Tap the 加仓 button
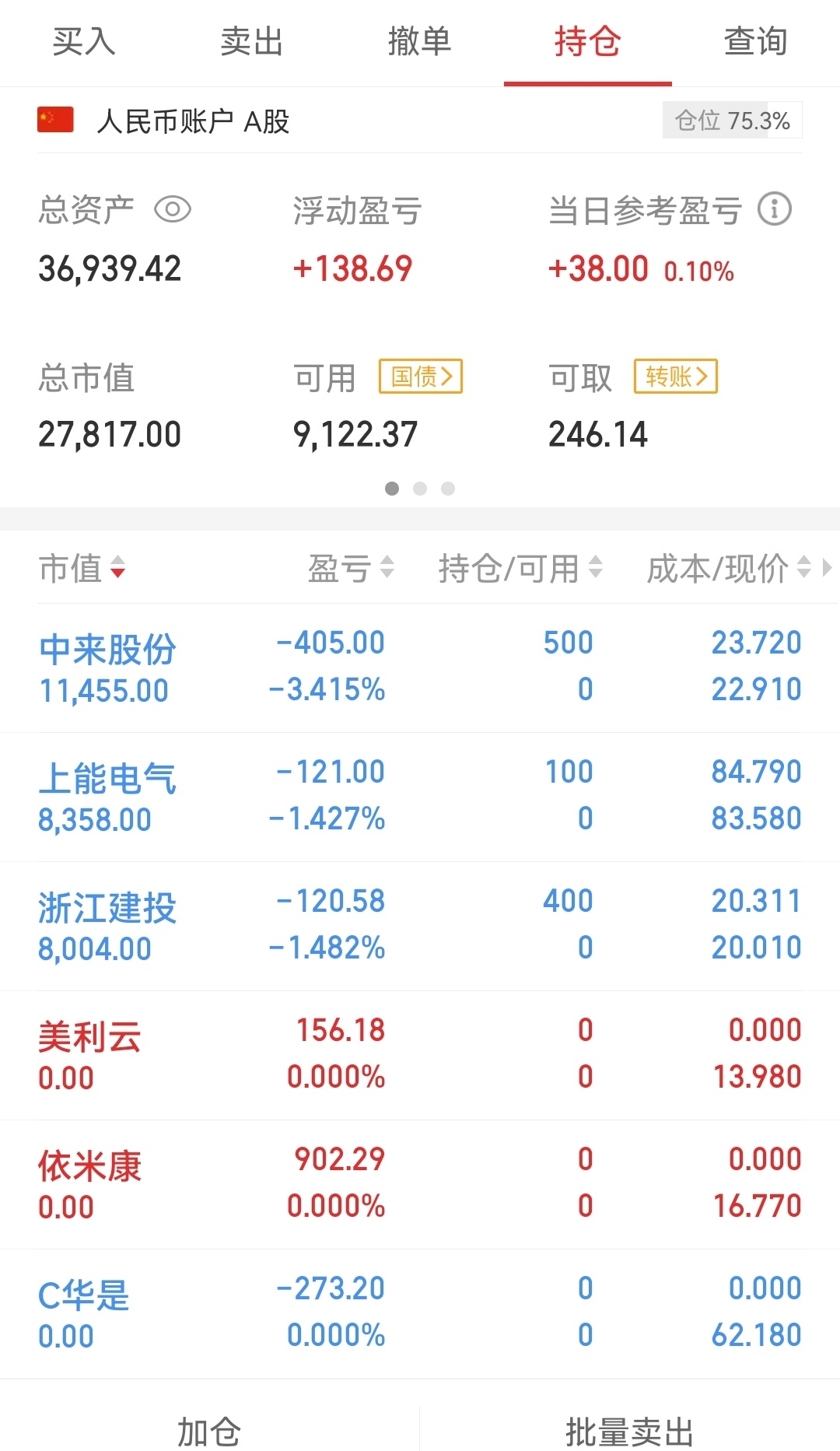The width and height of the screenshot is (840, 1451). click(209, 1430)
